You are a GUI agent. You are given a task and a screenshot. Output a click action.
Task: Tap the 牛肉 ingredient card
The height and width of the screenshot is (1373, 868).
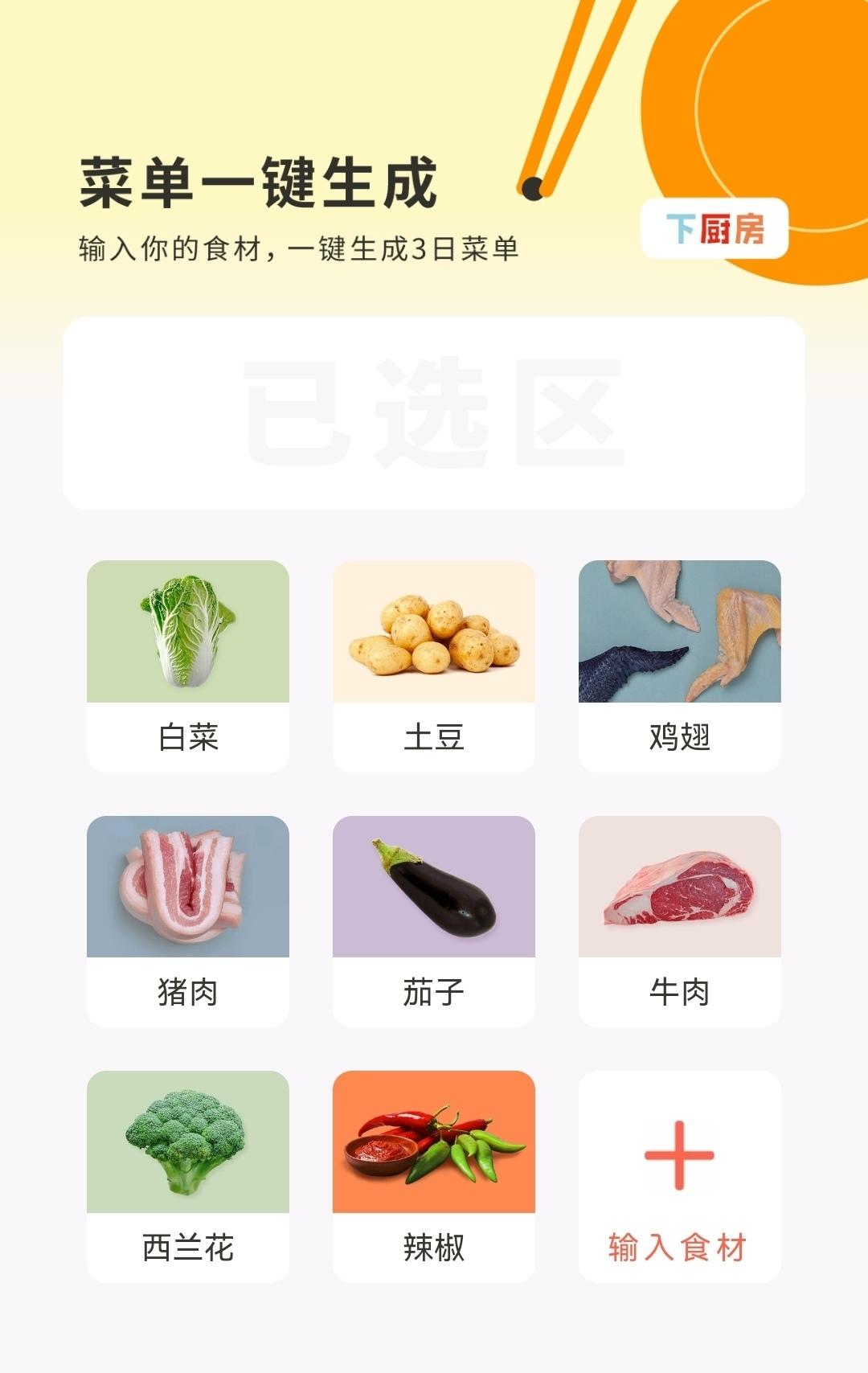point(680,920)
